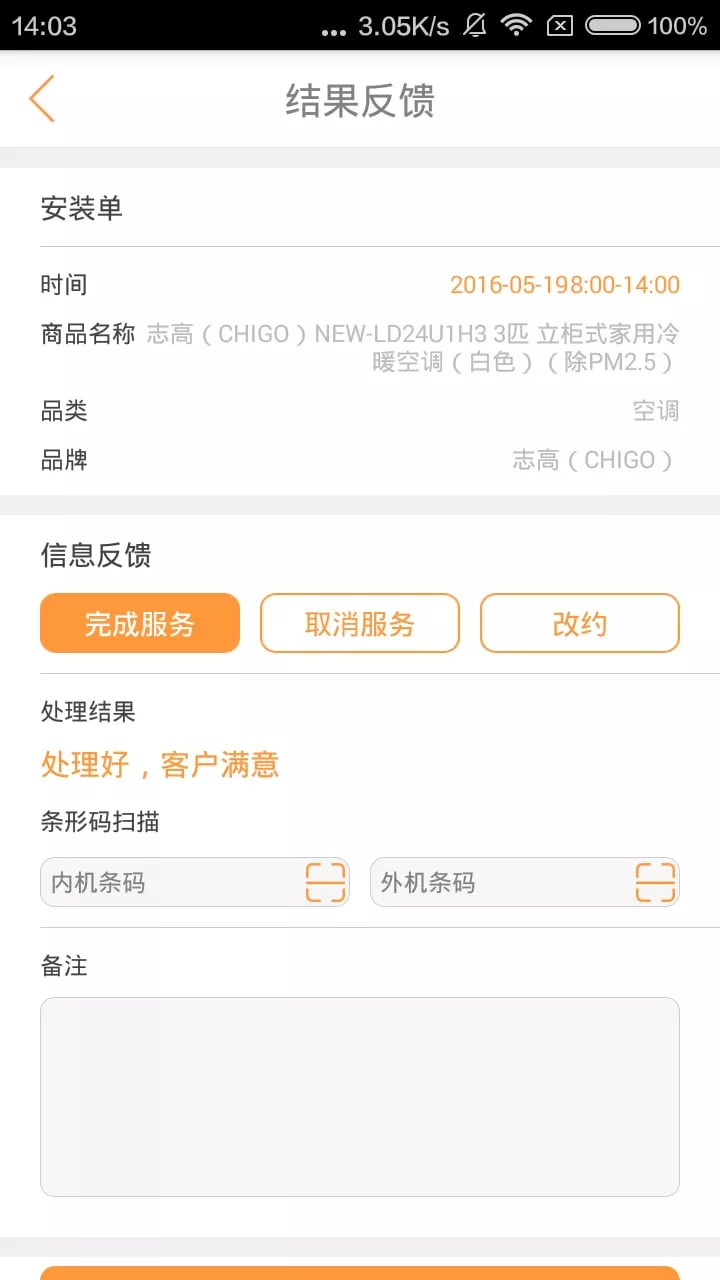Tap the SIM card status icon

pyautogui.click(x=562, y=25)
